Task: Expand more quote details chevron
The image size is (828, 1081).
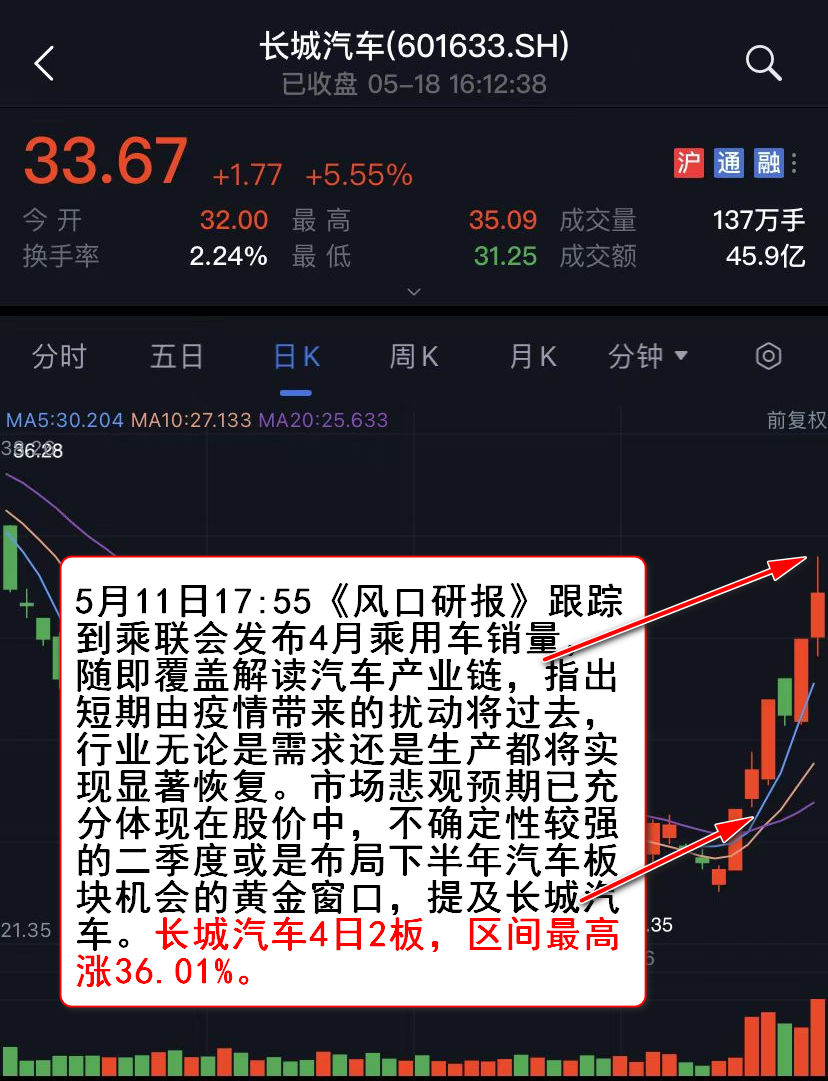Action: [414, 292]
